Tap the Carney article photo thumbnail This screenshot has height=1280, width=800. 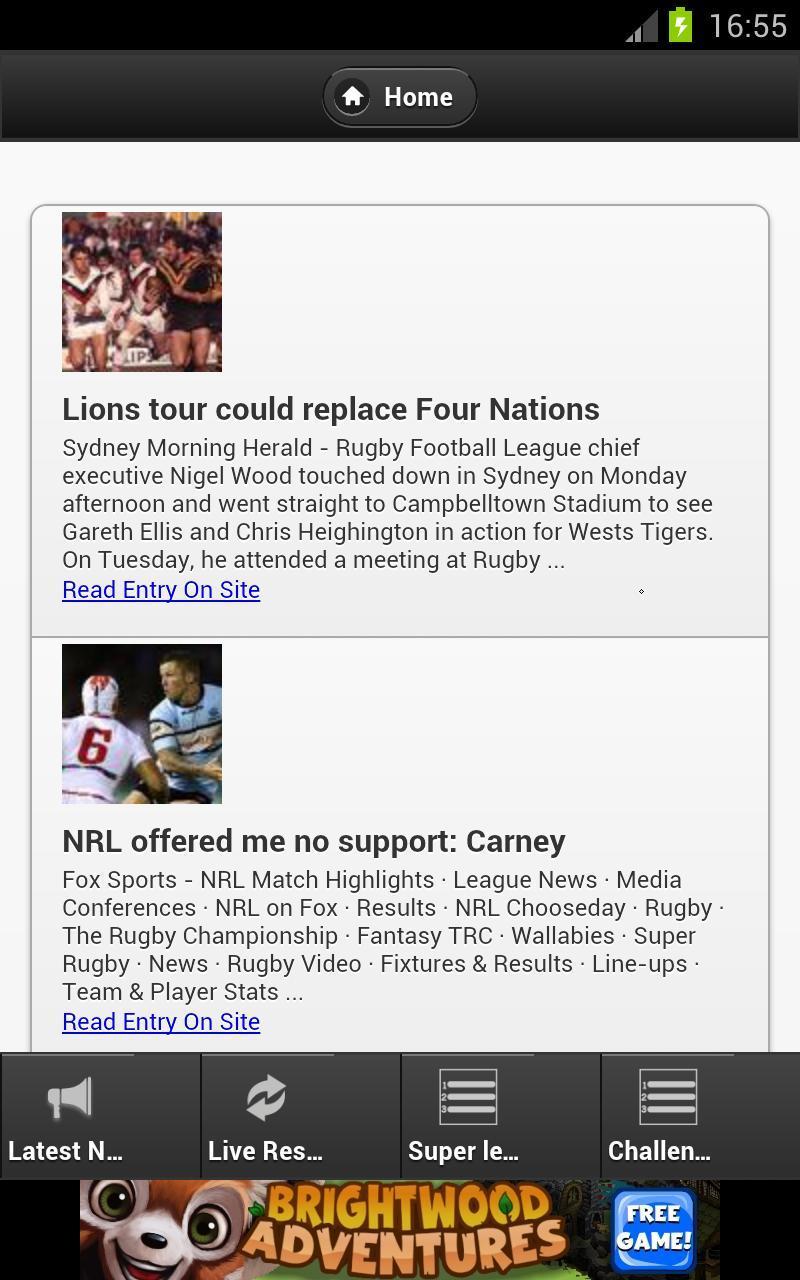point(141,724)
